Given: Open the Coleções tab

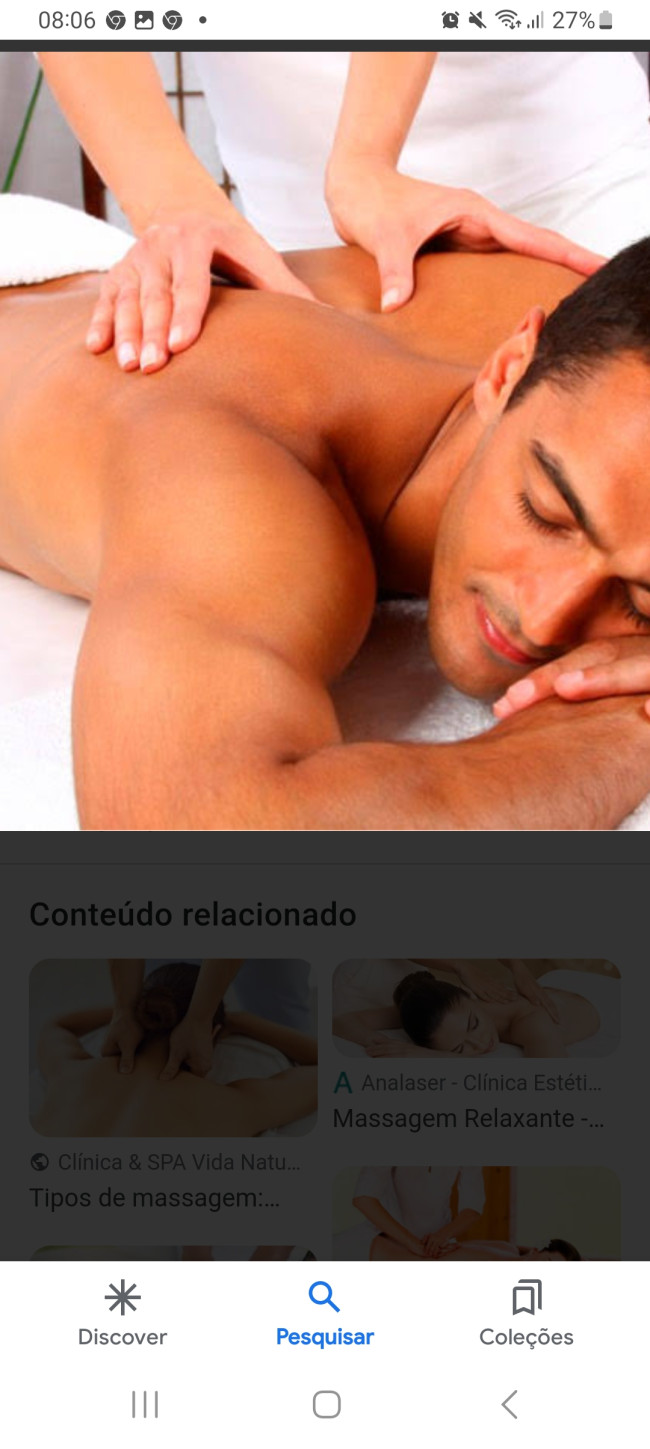Looking at the screenshot, I should click(526, 1313).
